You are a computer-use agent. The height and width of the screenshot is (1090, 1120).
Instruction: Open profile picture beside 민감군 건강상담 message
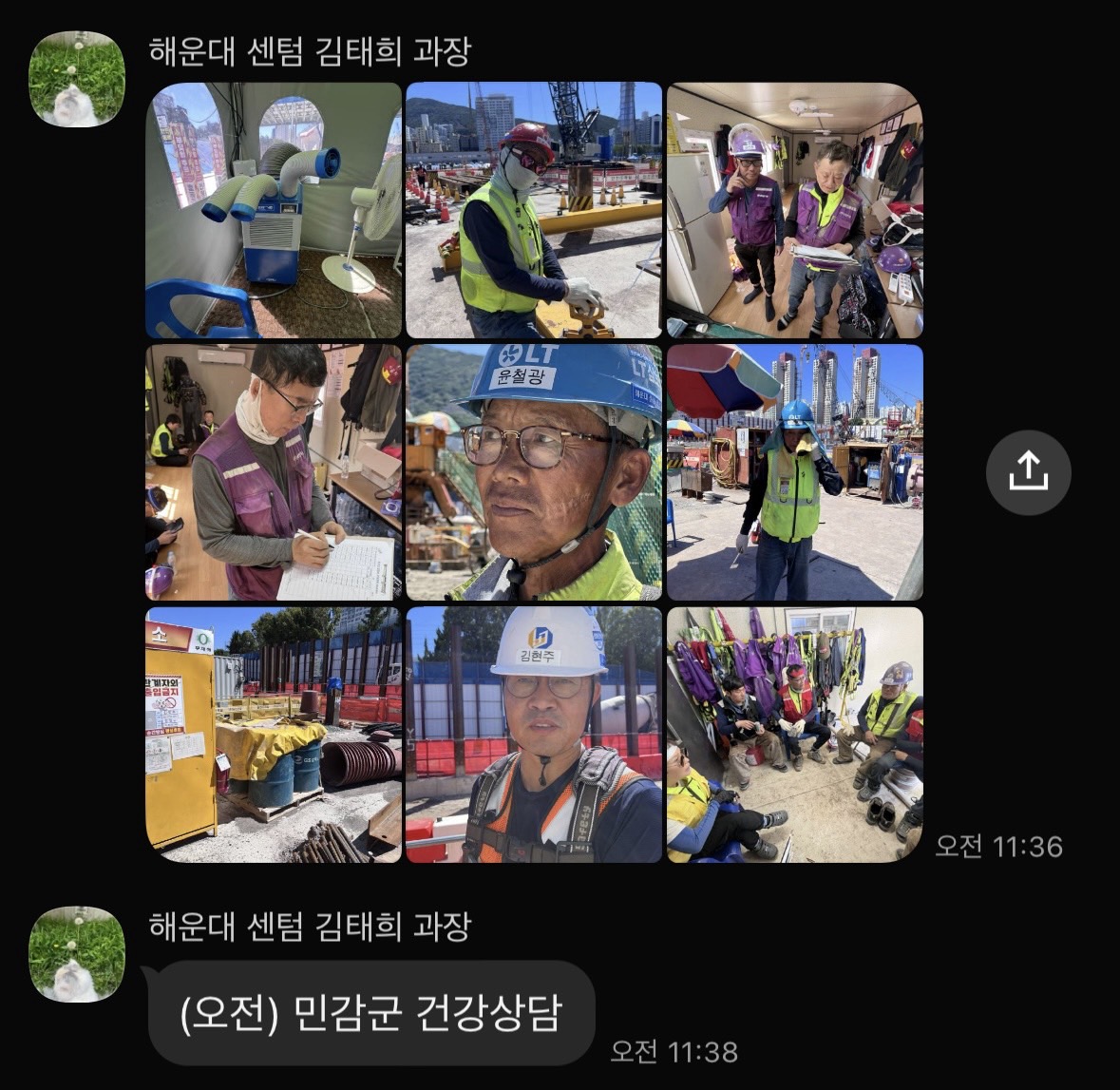click(x=77, y=953)
